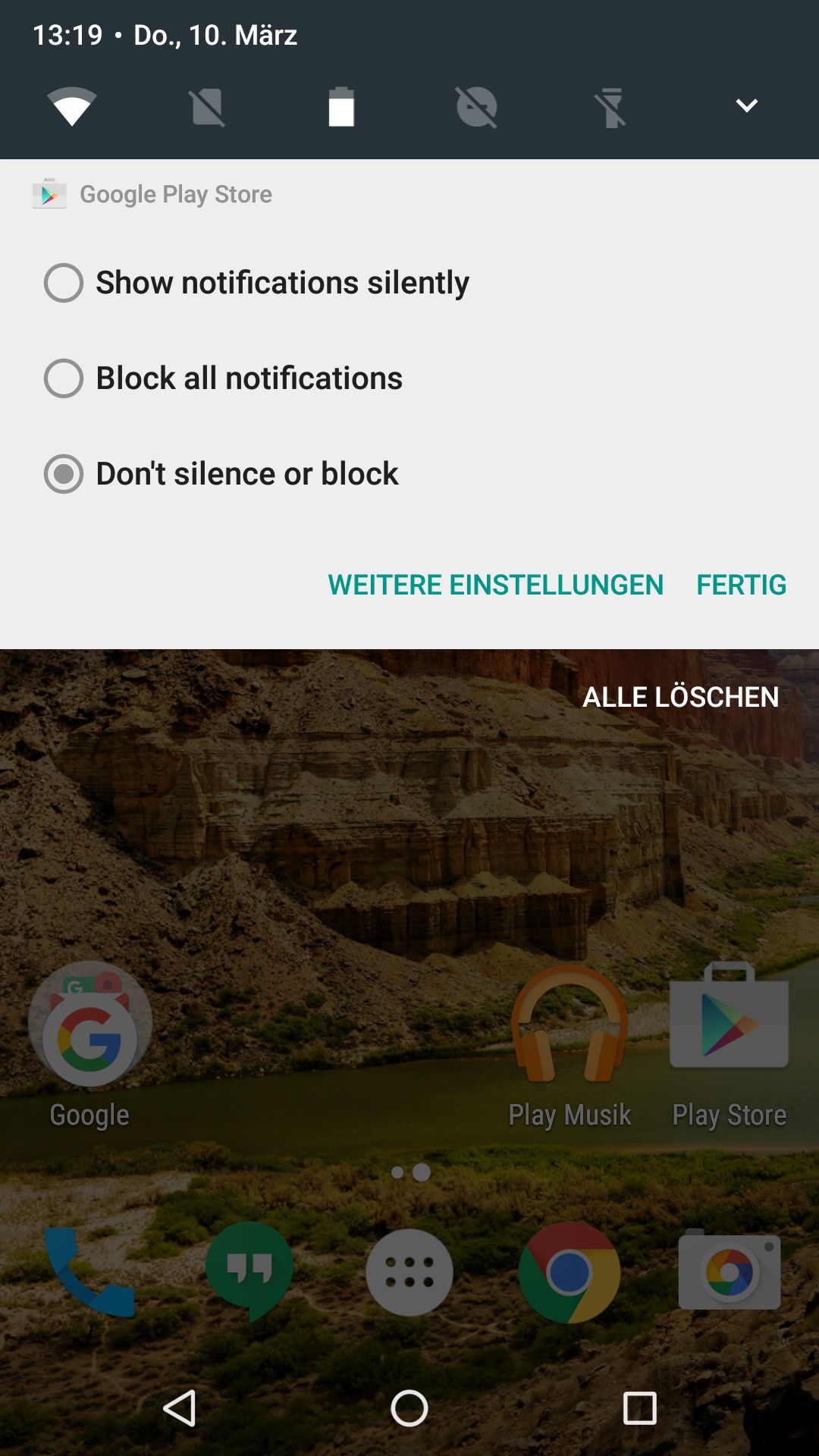Image resolution: width=819 pixels, height=1456 pixels.
Task: Toggle the Do Not Disturb quick setting
Action: tap(476, 107)
